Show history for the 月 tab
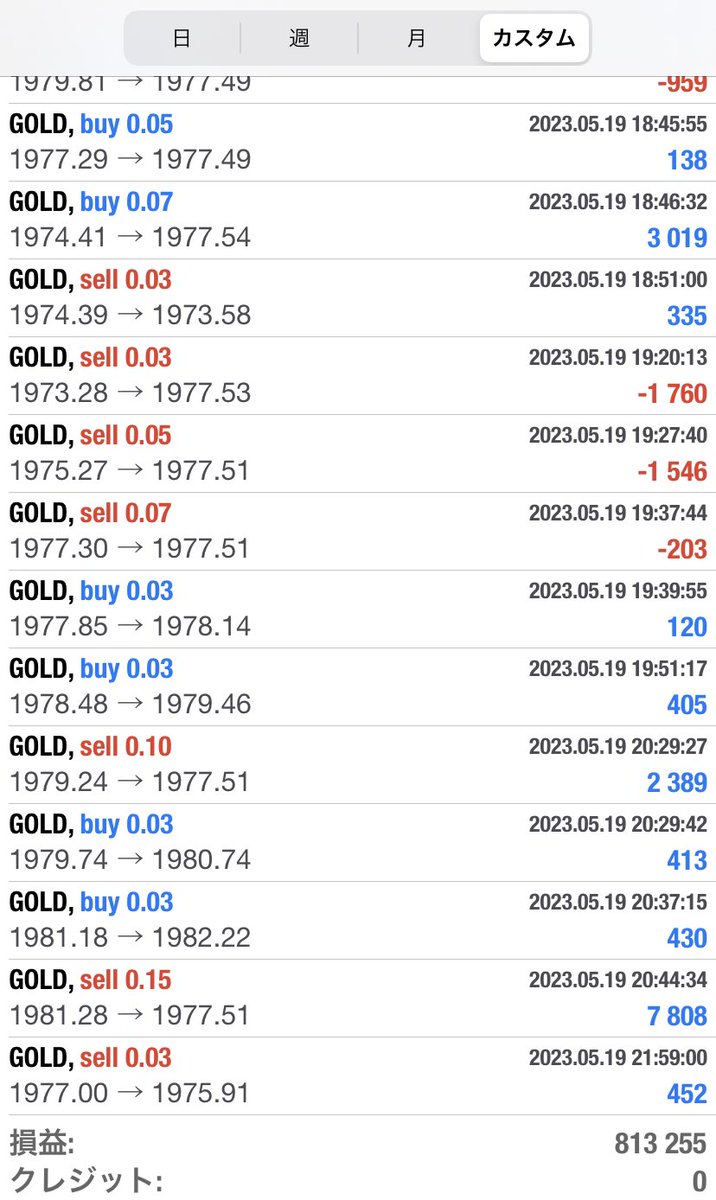 pos(417,39)
